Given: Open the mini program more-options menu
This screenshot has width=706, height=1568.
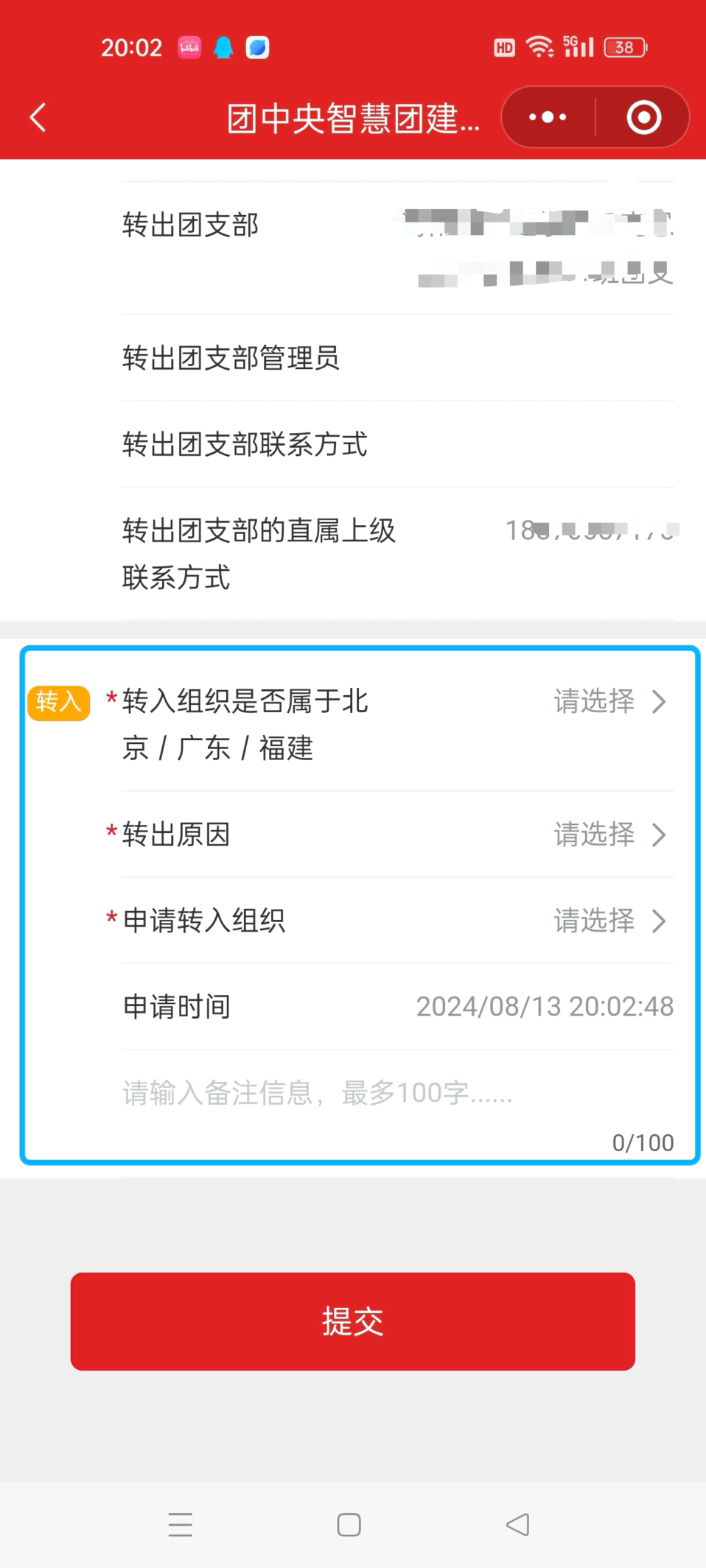Looking at the screenshot, I should click(548, 118).
